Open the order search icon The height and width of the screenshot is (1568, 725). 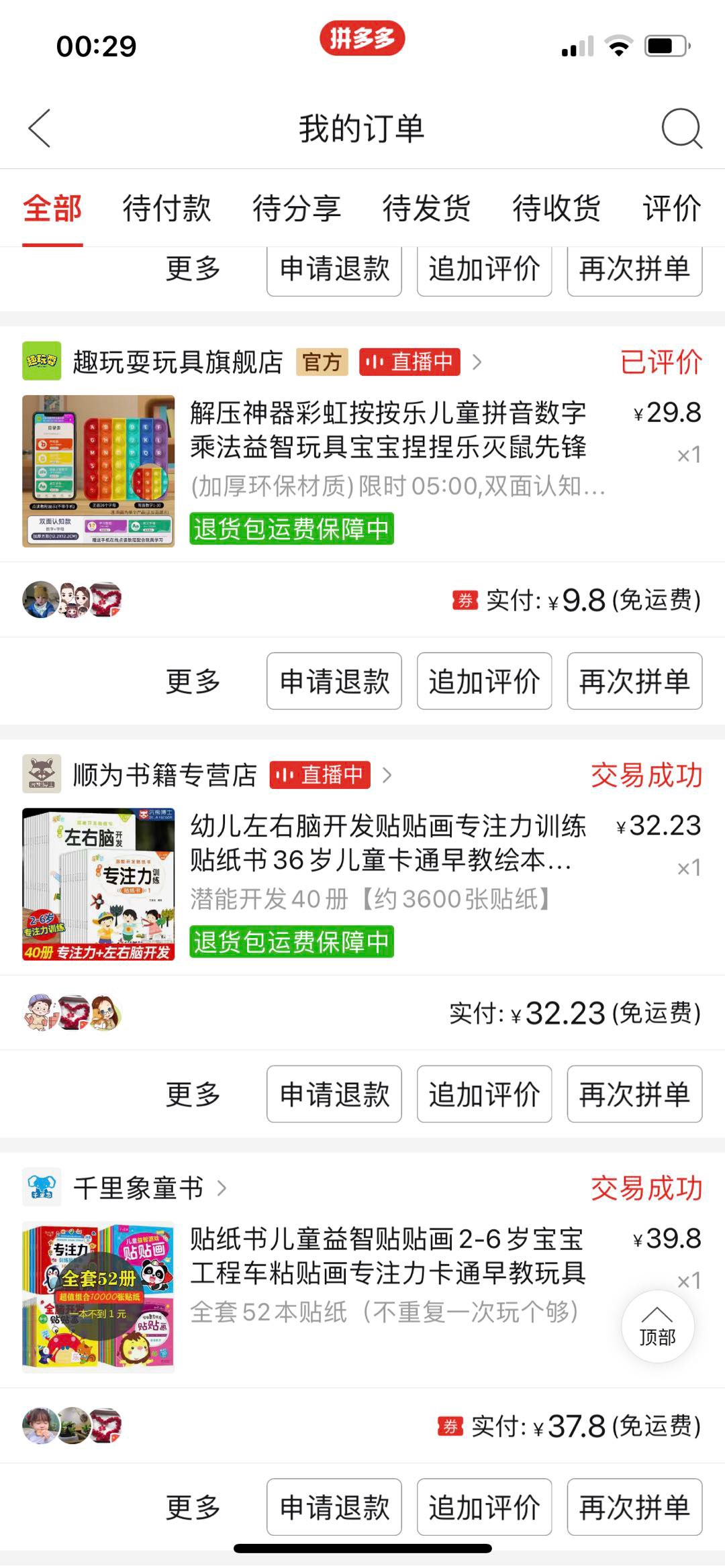681,128
